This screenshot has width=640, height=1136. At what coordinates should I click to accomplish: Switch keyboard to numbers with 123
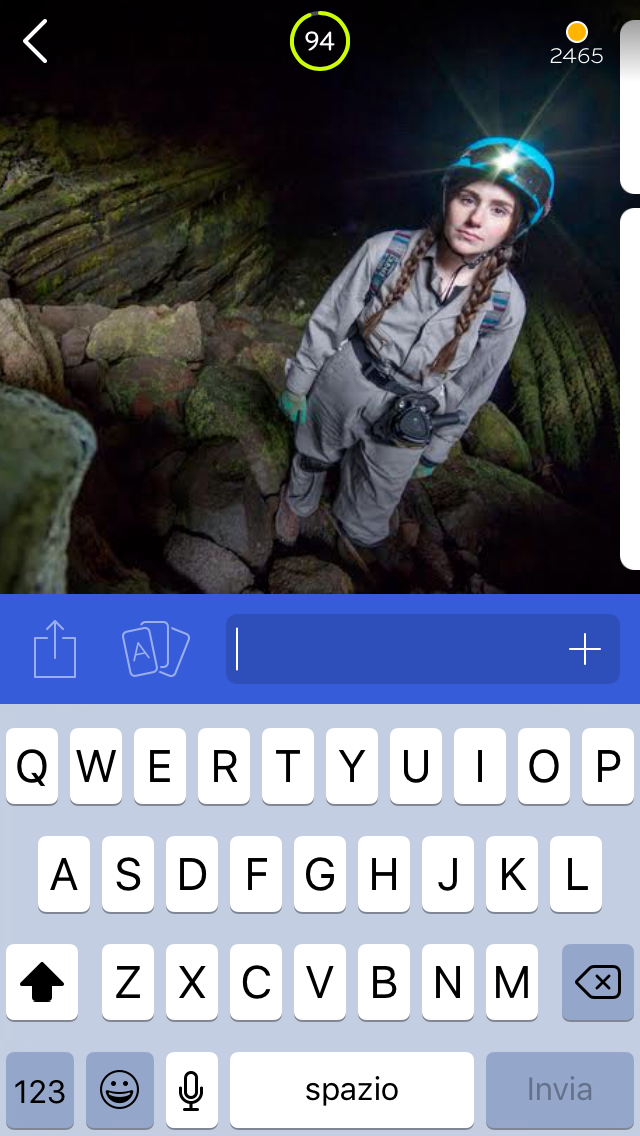tap(40, 1090)
